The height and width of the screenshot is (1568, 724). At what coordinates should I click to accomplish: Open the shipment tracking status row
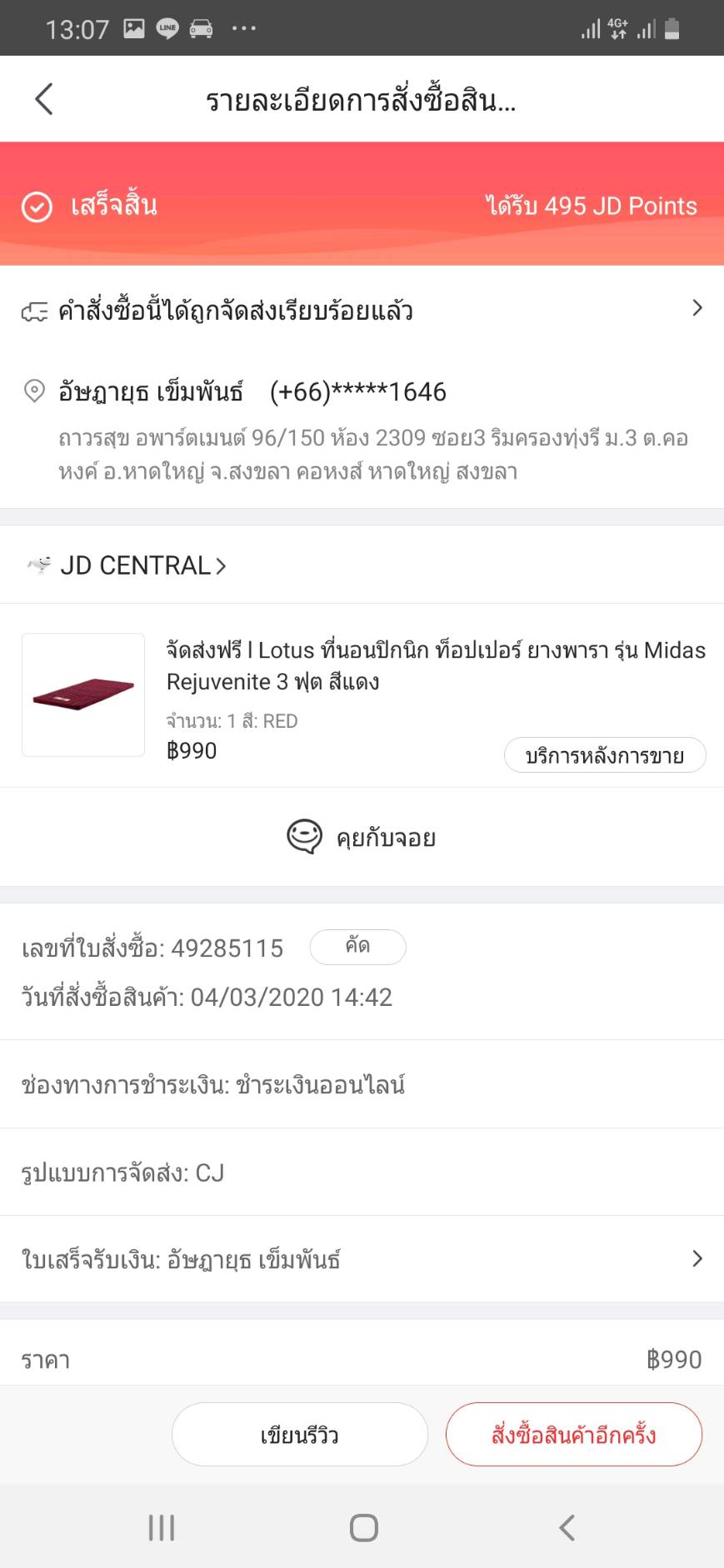[362, 310]
